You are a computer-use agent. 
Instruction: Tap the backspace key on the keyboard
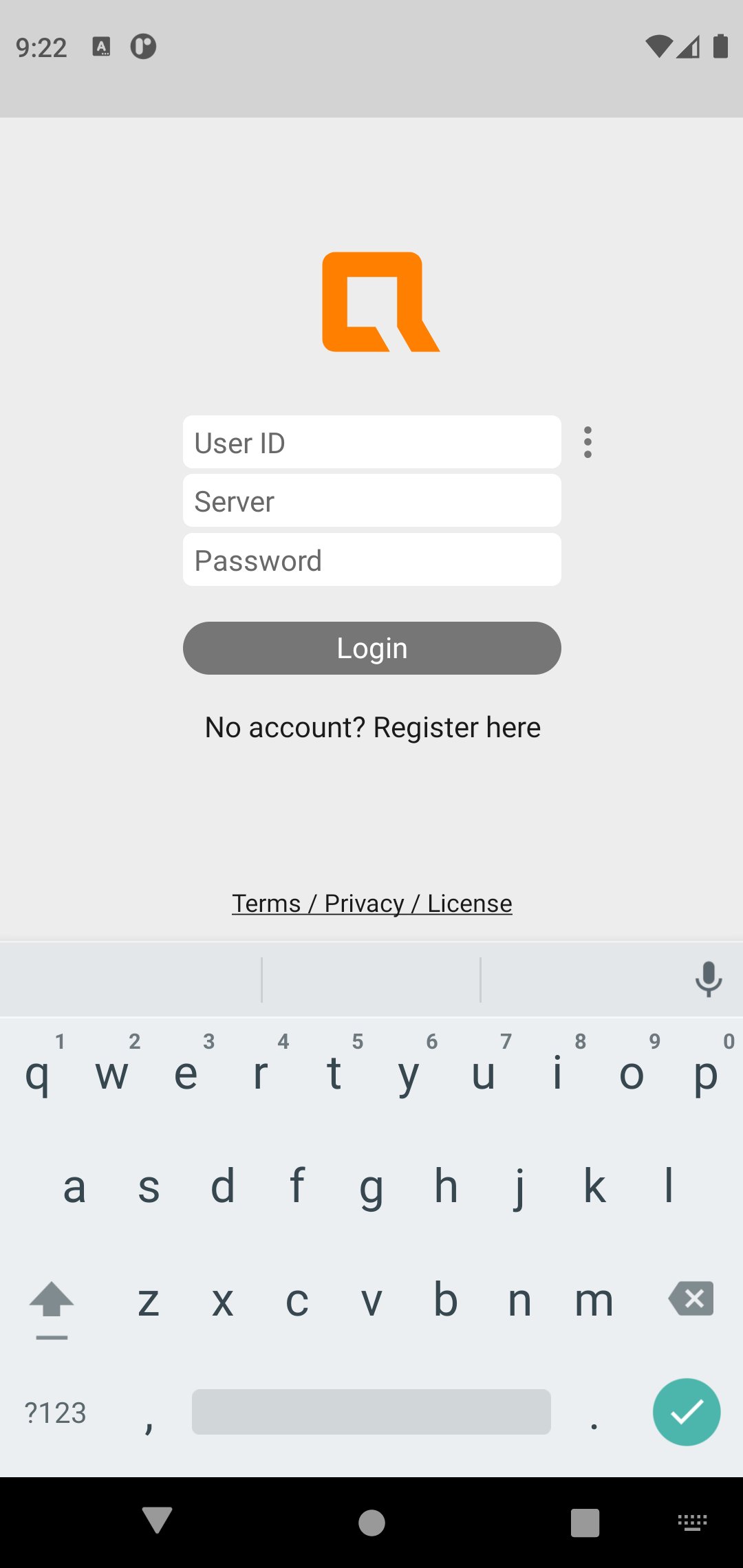click(x=691, y=1298)
